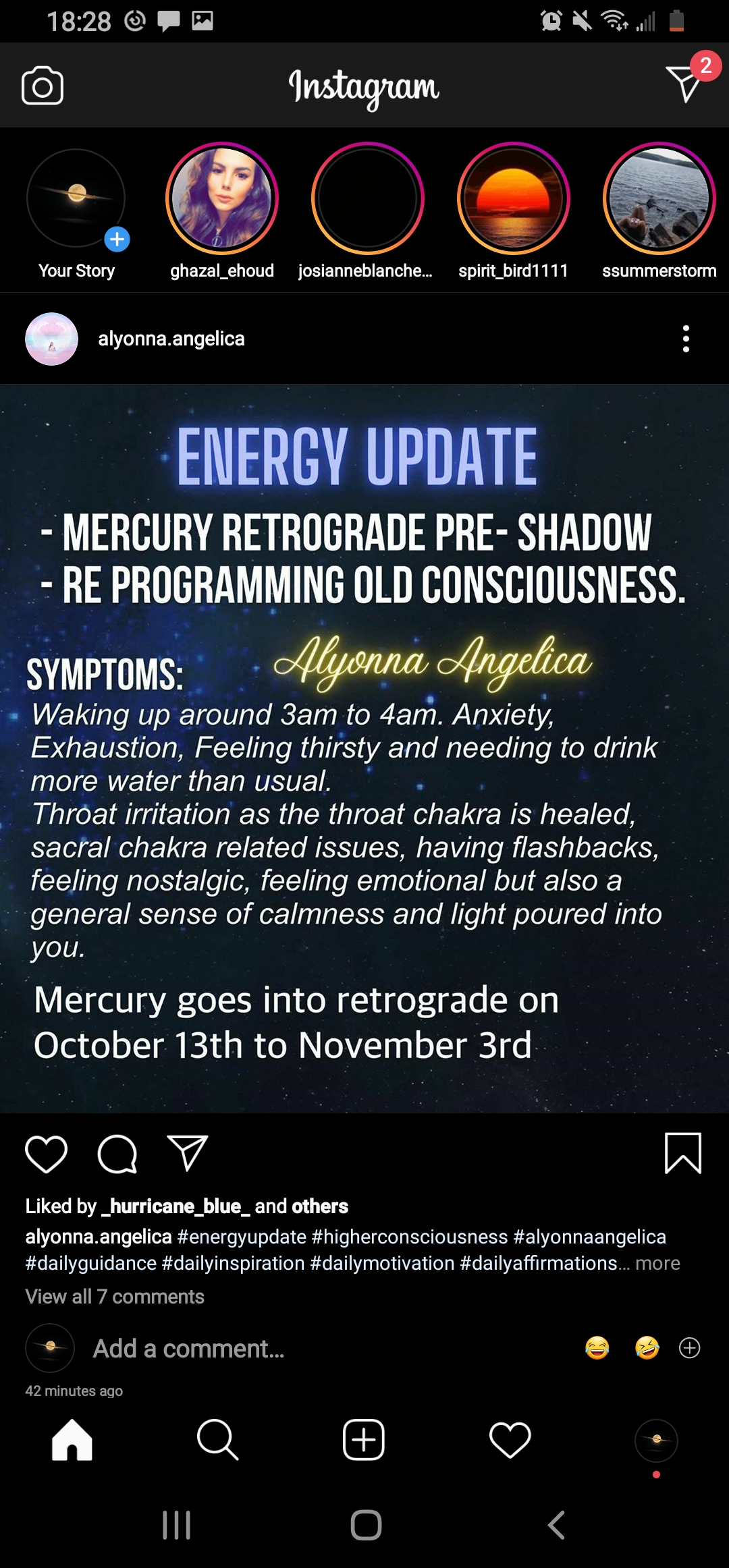Open the Search tab
This screenshot has width=729, height=1568.
(218, 1440)
